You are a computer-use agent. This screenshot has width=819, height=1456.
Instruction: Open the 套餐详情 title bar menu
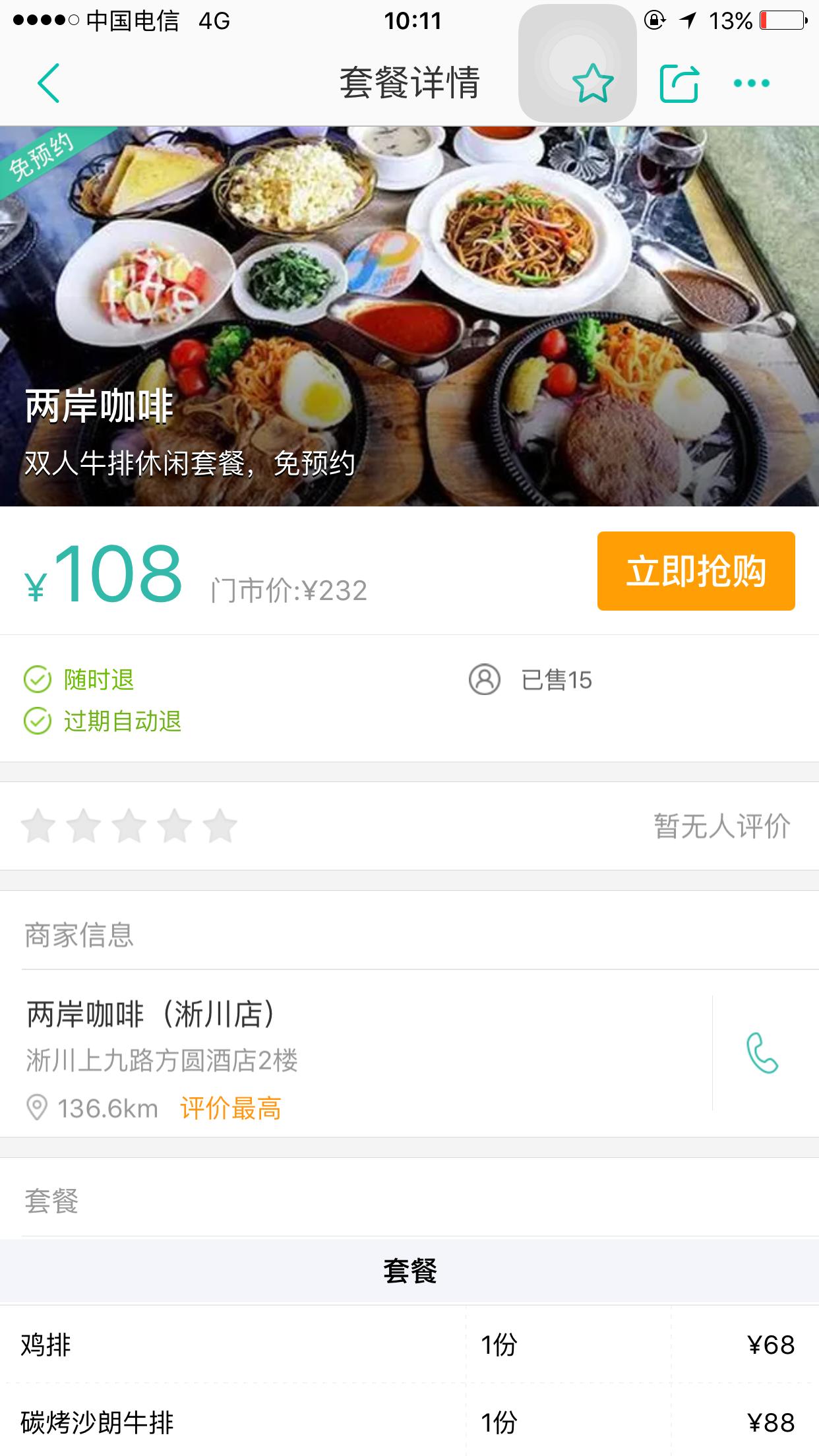[x=409, y=83]
